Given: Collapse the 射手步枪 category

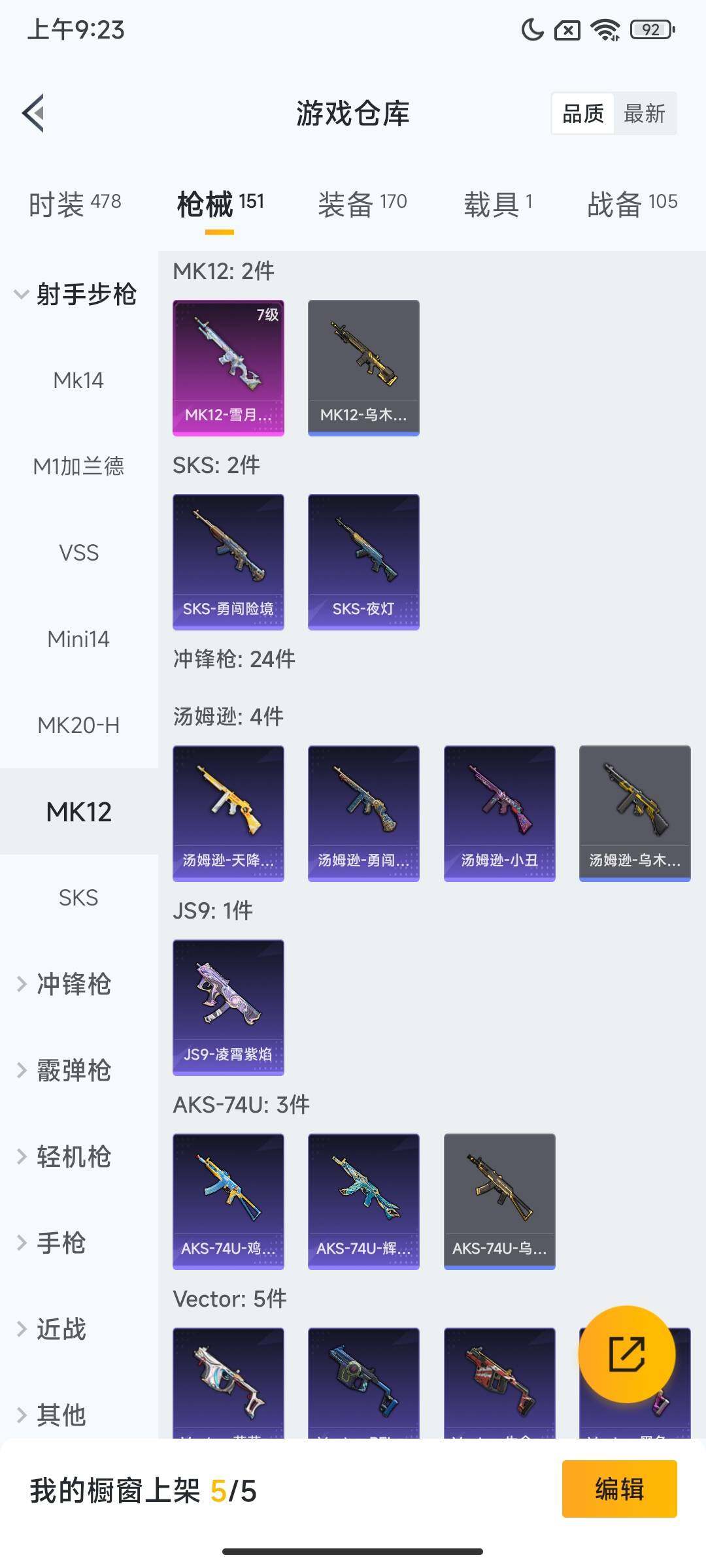Looking at the screenshot, I should pyautogui.click(x=75, y=294).
